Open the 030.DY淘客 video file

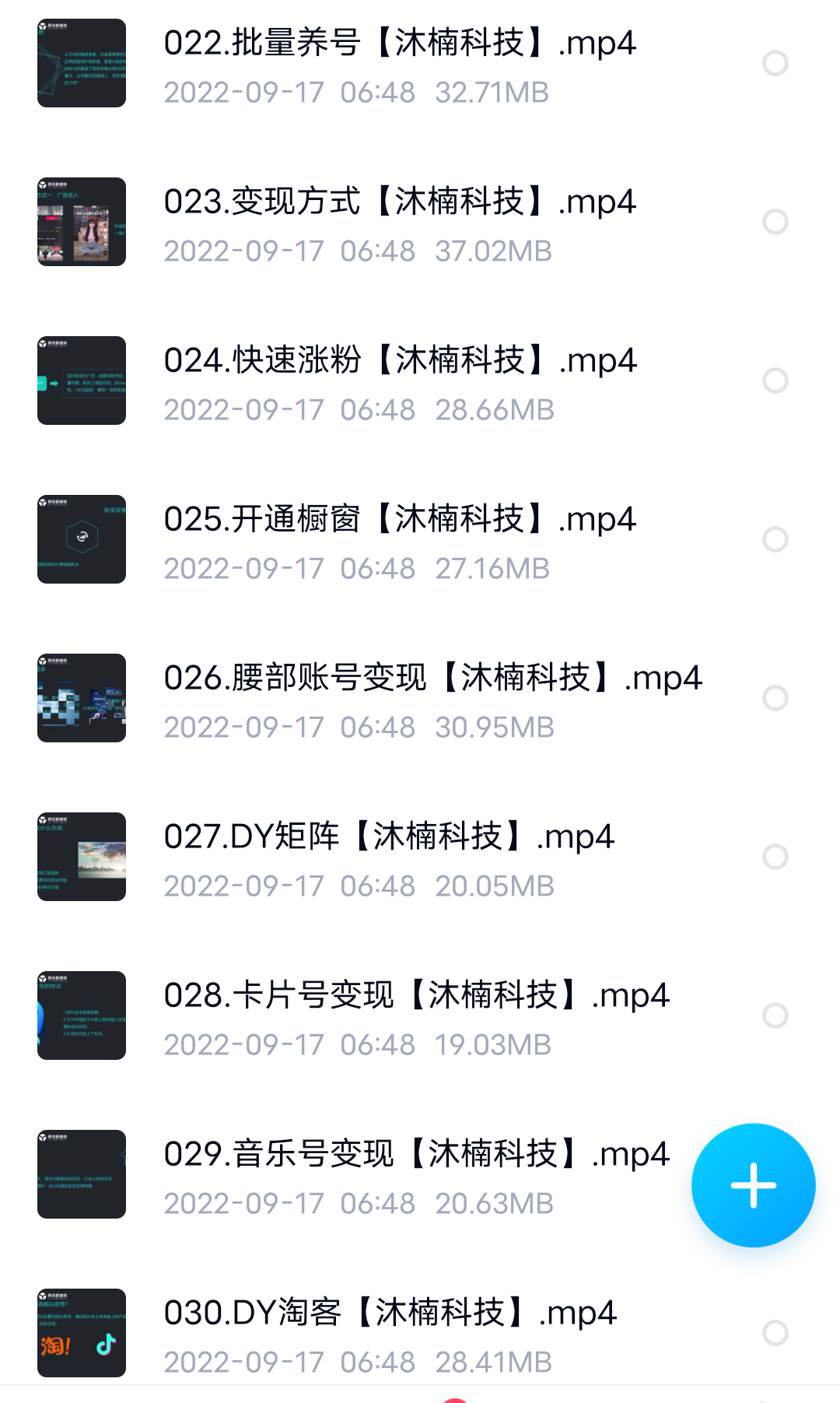[389, 1334]
